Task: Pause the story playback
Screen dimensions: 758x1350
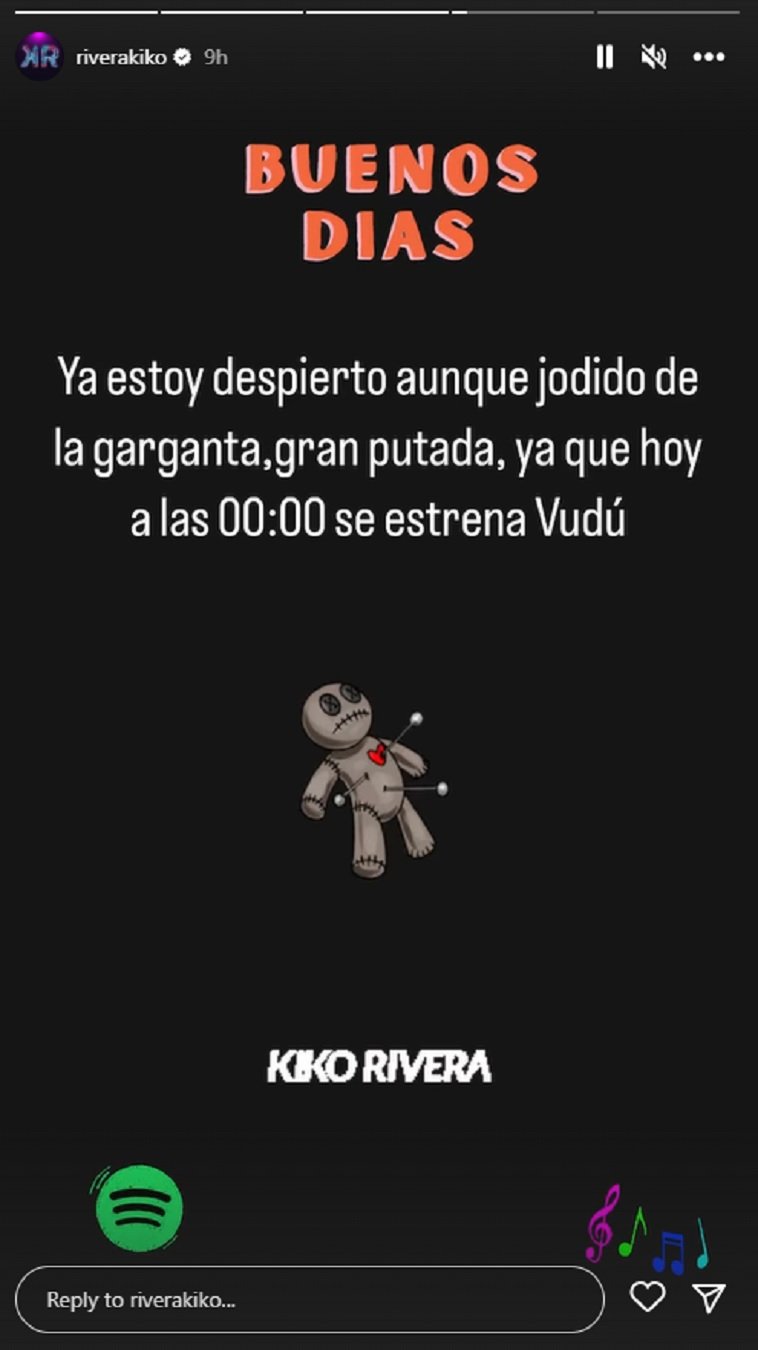Action: tap(604, 58)
